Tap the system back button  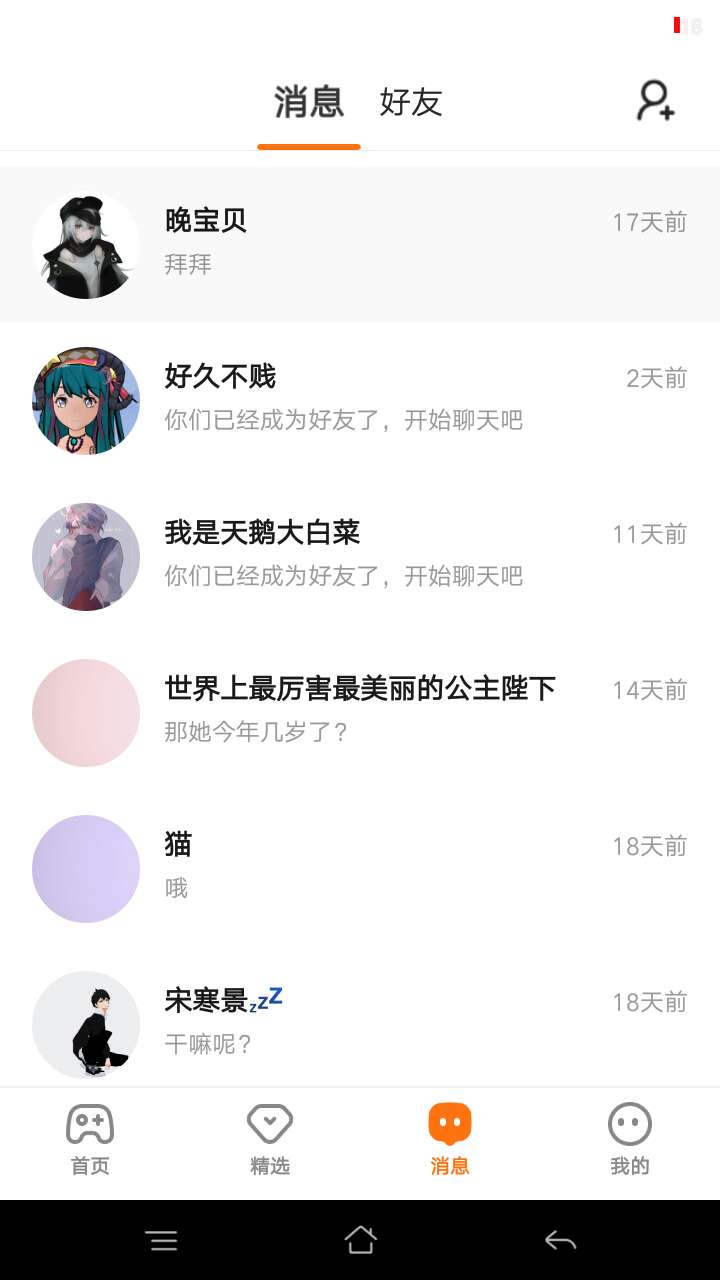[x=561, y=1241]
